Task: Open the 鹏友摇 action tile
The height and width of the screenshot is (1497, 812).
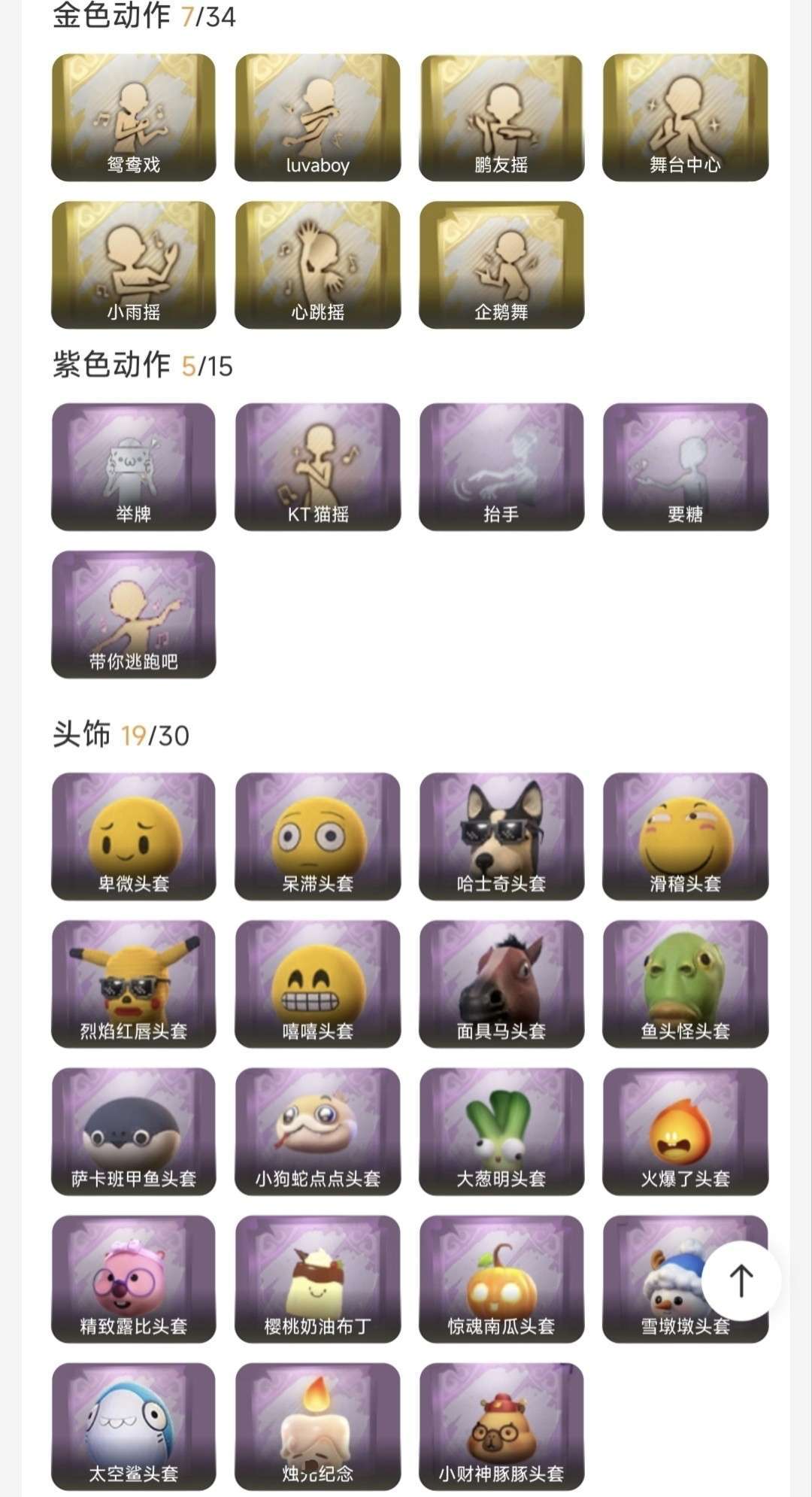Action: click(x=501, y=117)
